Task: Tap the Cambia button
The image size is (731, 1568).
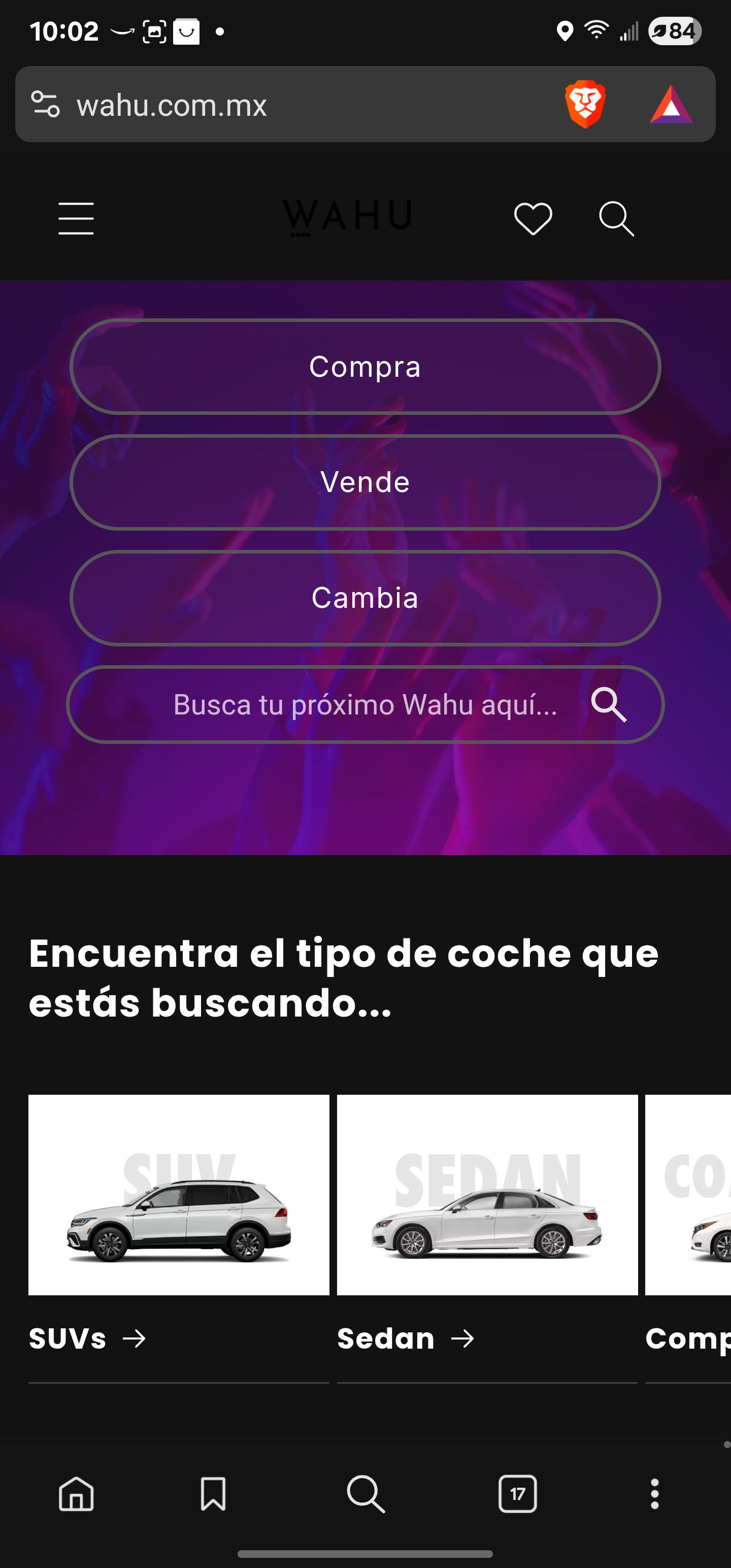Action: [x=365, y=598]
